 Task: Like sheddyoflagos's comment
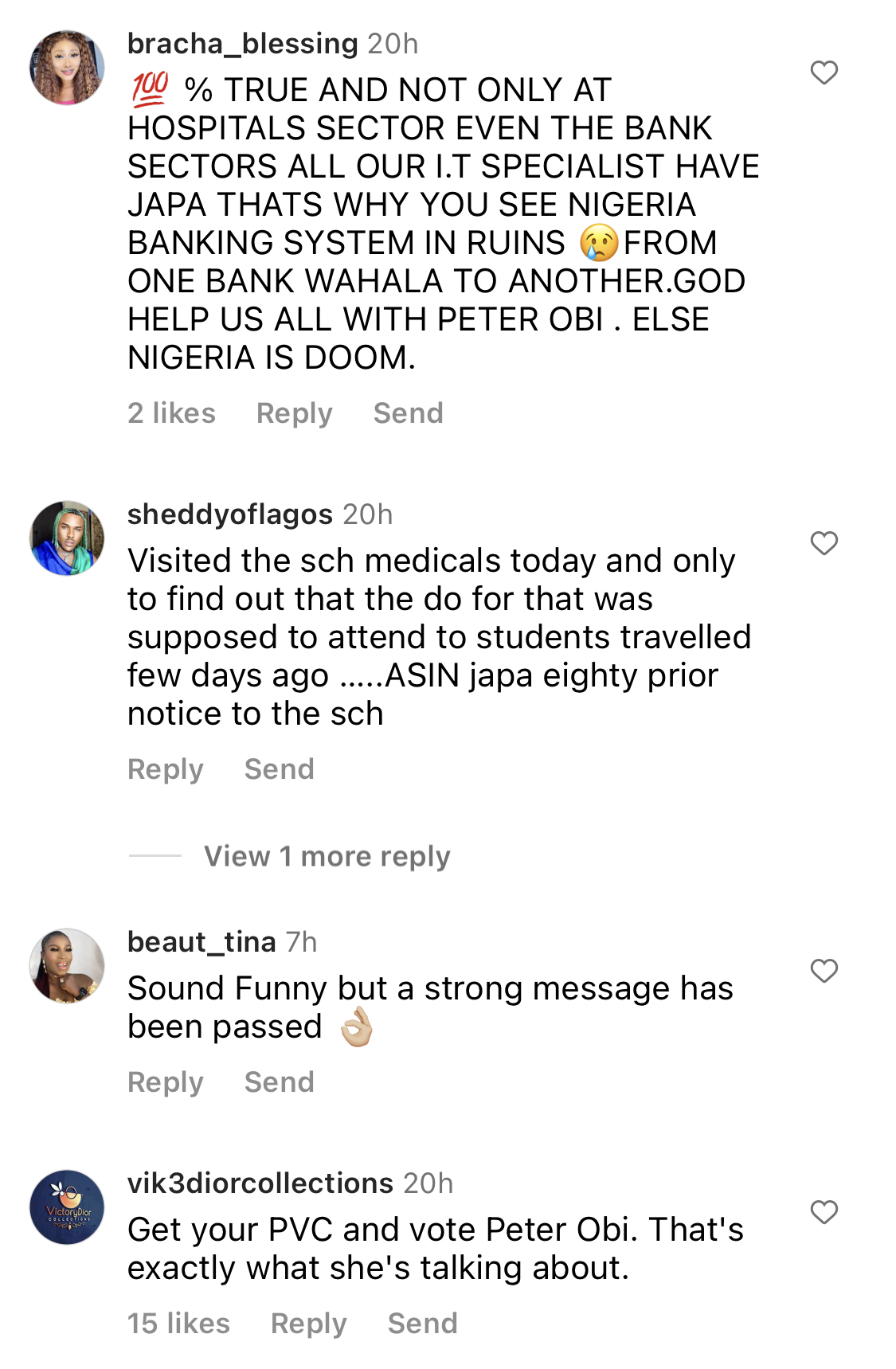pyautogui.click(x=824, y=543)
